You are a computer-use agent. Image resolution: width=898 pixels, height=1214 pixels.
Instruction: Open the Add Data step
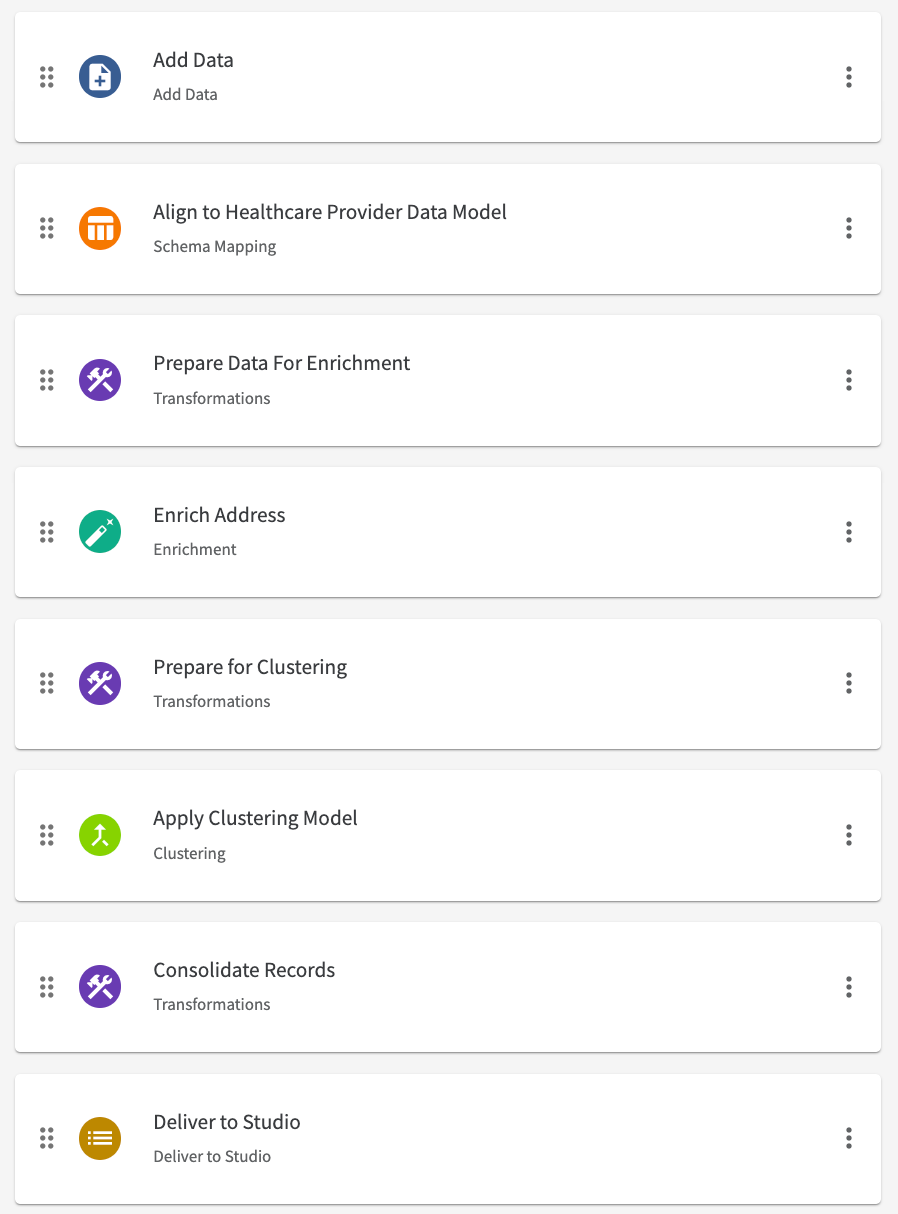[x=193, y=61]
